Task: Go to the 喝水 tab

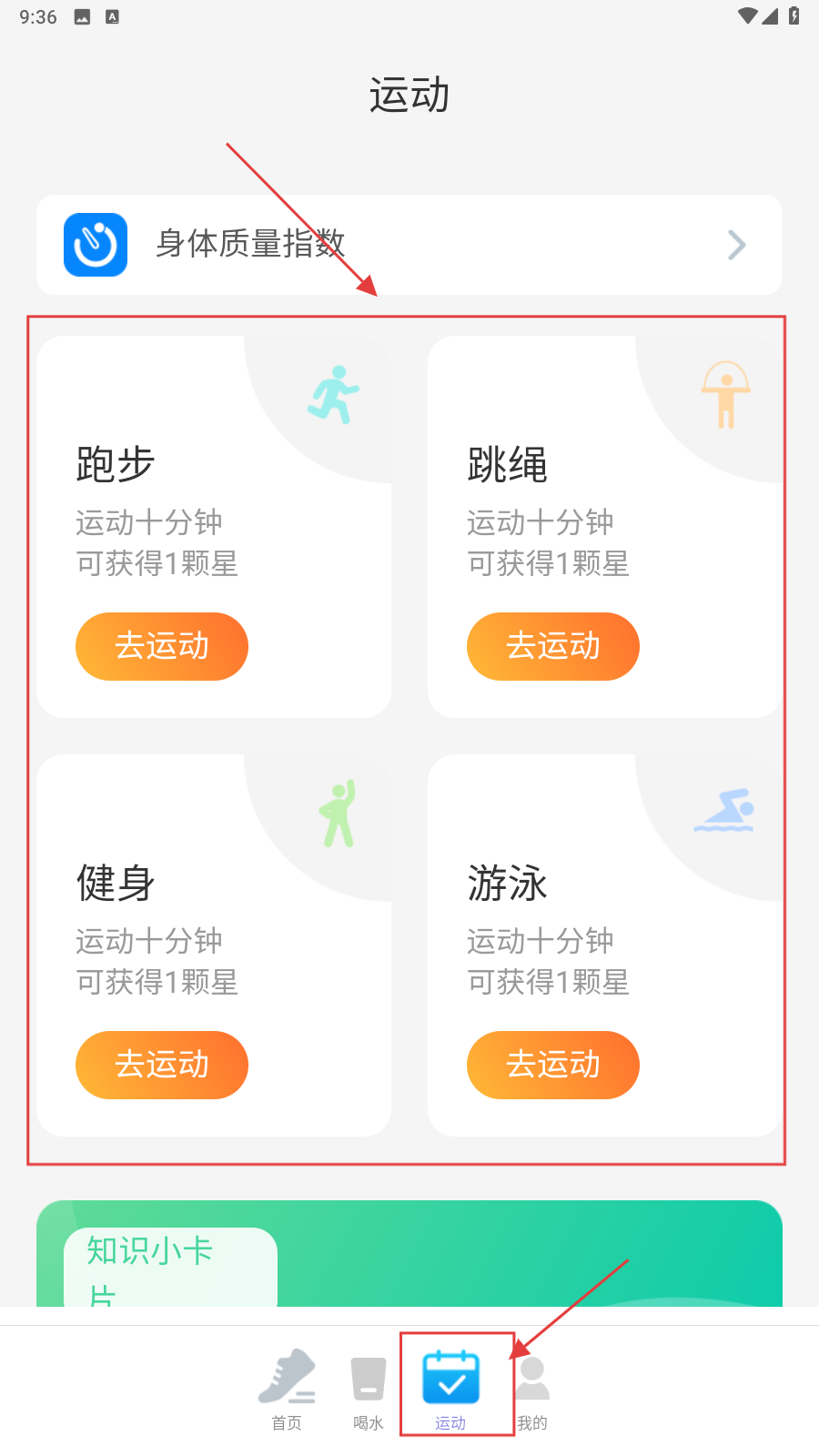Action: tap(369, 1389)
